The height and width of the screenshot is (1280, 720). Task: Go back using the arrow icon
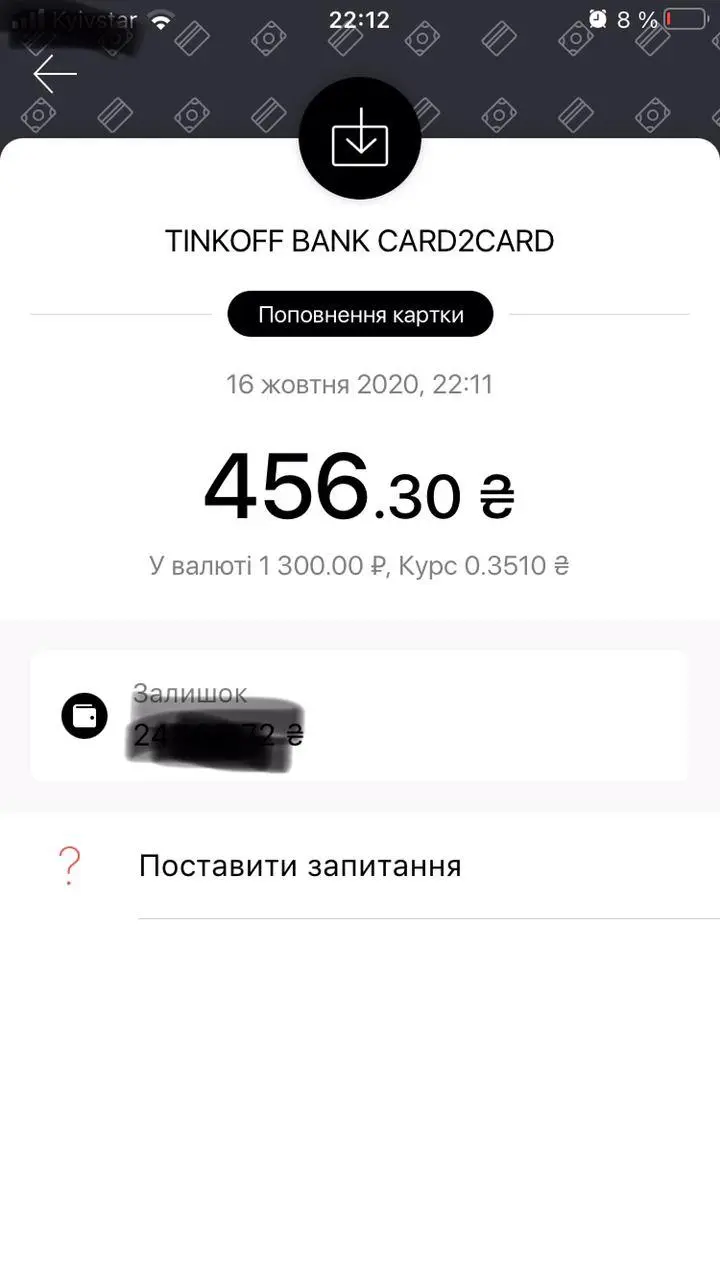click(55, 75)
